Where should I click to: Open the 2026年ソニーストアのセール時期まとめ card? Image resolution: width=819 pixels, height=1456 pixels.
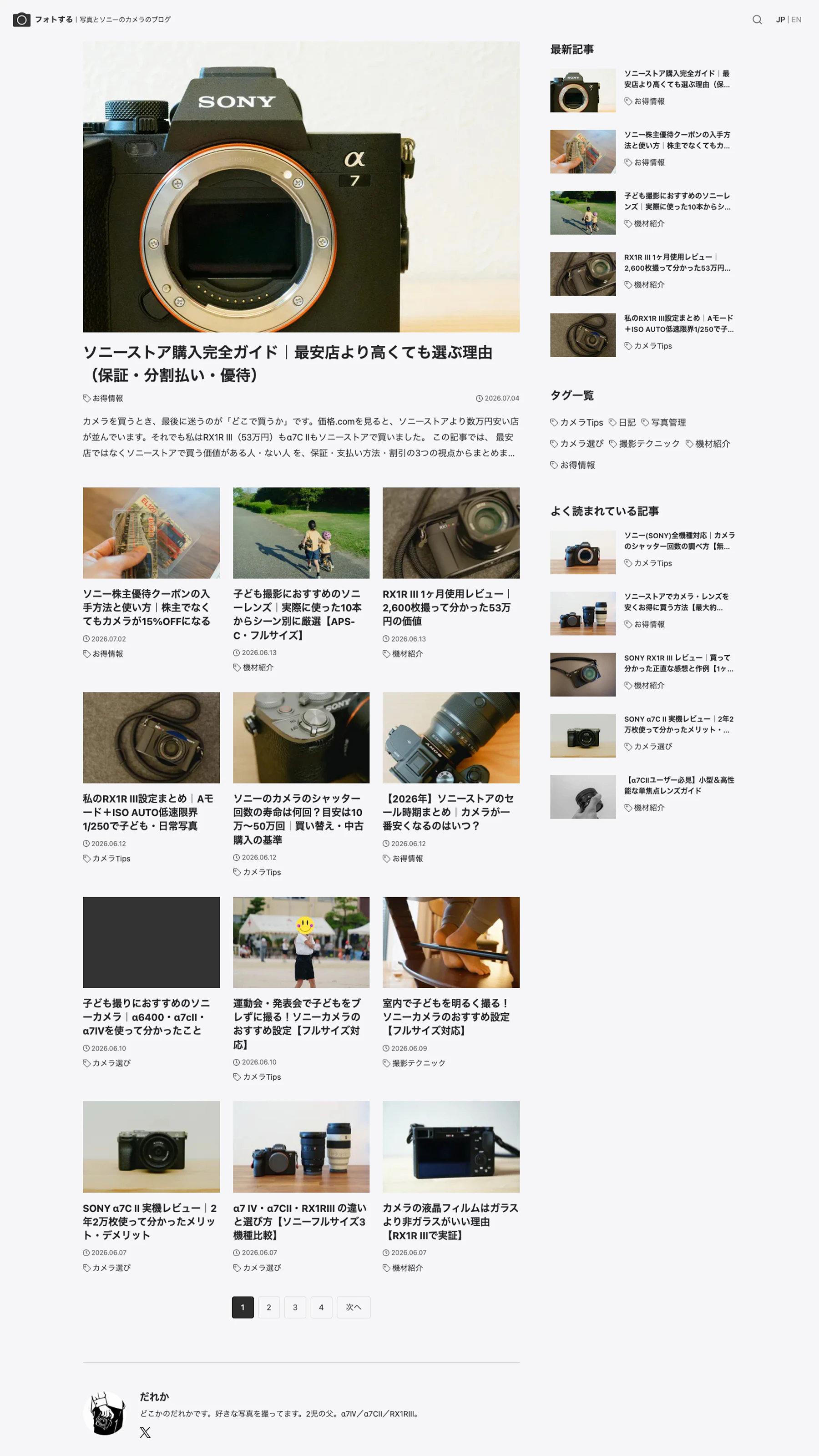tap(450, 778)
